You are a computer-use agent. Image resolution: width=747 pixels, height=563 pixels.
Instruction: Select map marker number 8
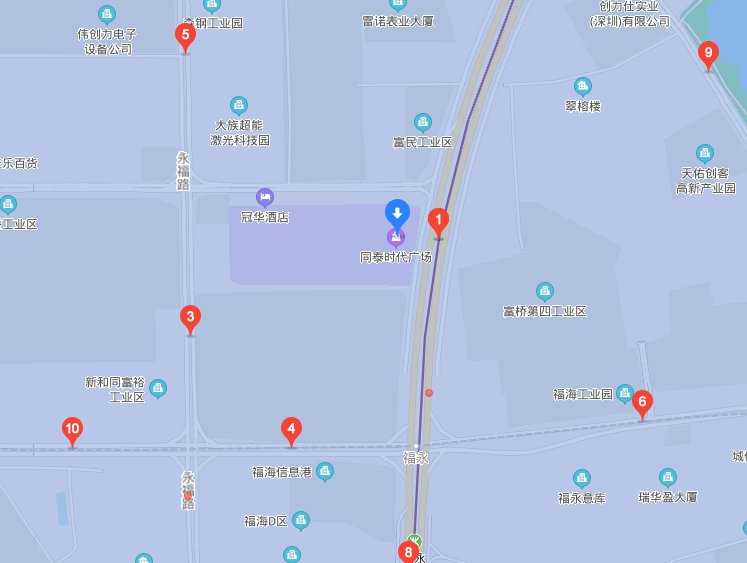pos(408,552)
